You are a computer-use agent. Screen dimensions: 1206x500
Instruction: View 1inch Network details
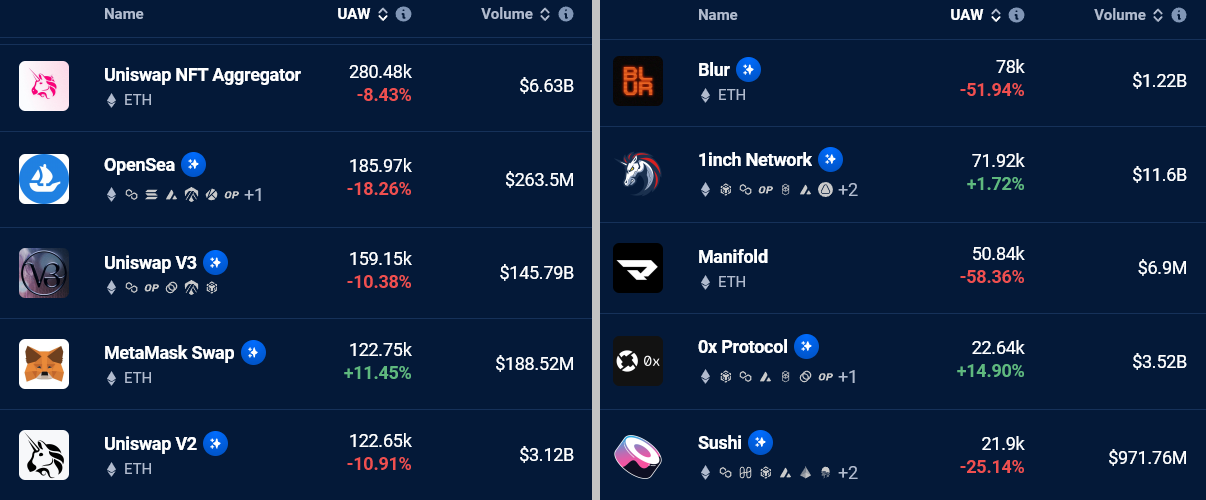coord(754,160)
